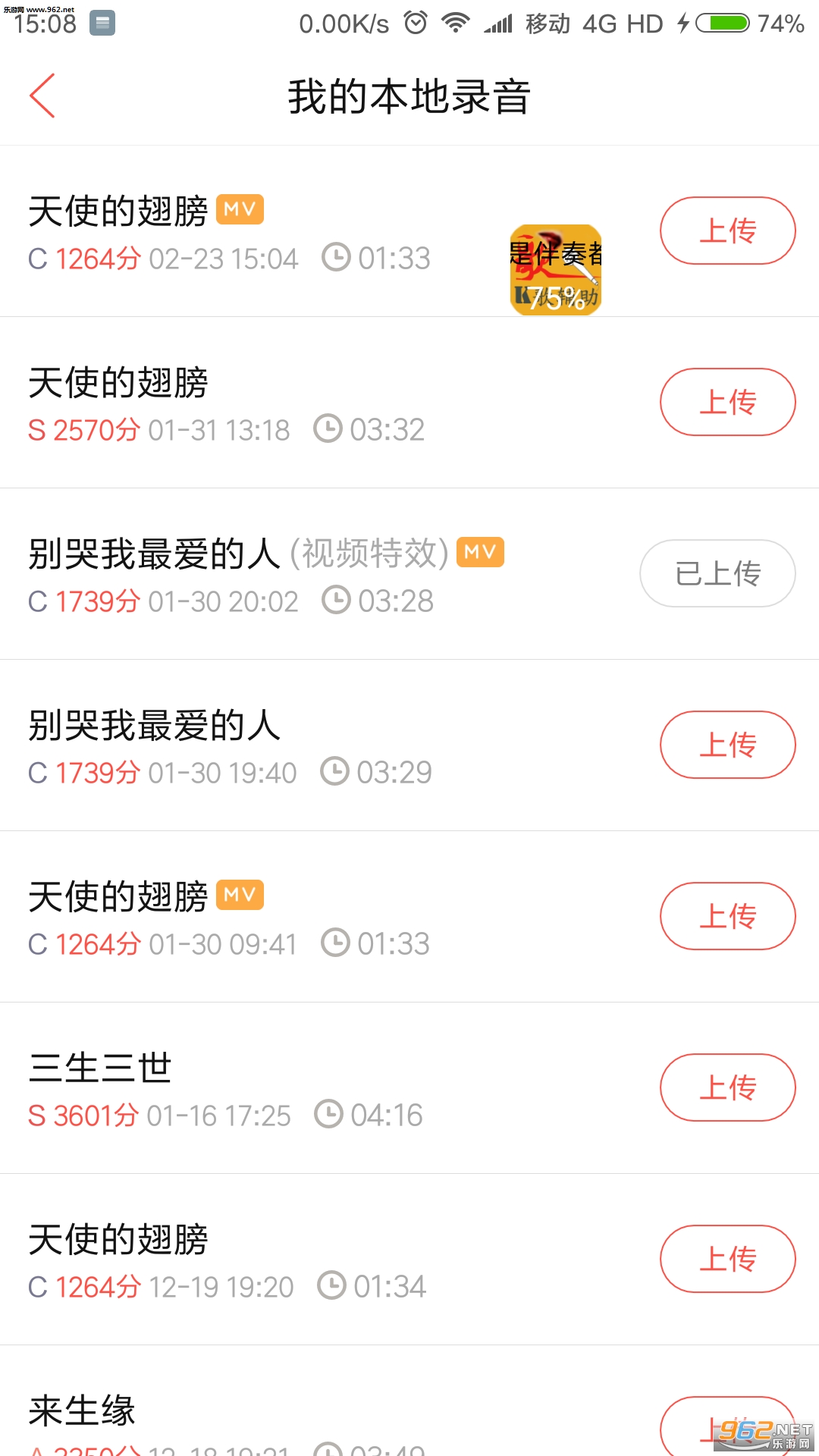Upload the 三生三世 recording
819x1456 pixels.
(727, 1087)
